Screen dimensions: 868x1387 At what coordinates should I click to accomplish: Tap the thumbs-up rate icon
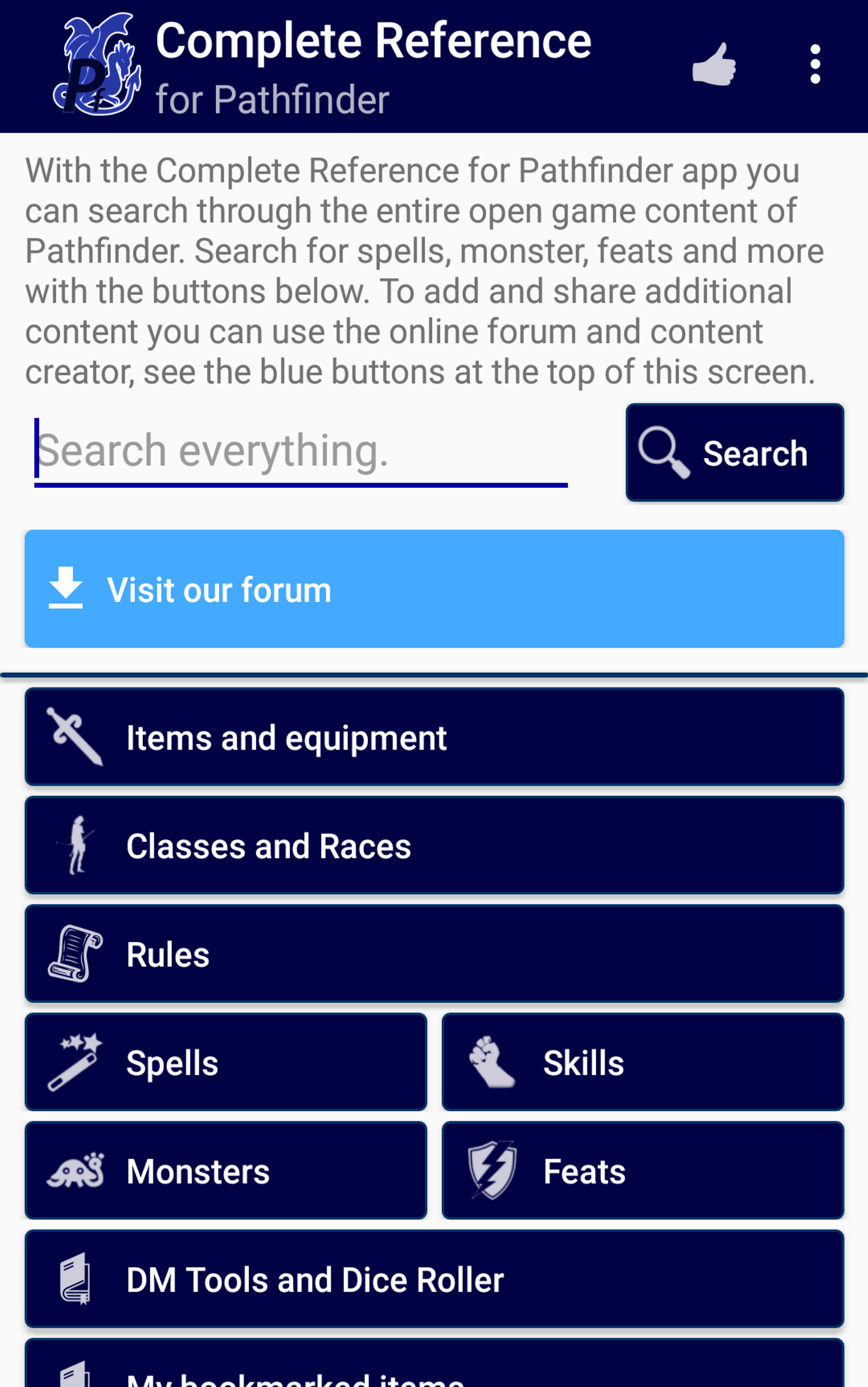tap(714, 65)
